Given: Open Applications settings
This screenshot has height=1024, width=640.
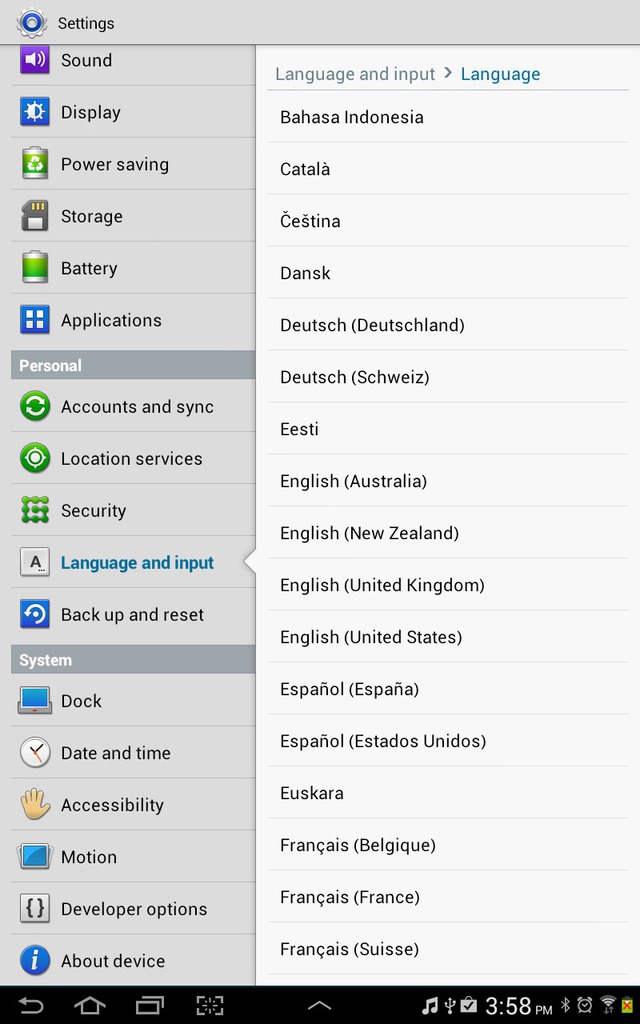Looking at the screenshot, I should 133,320.
